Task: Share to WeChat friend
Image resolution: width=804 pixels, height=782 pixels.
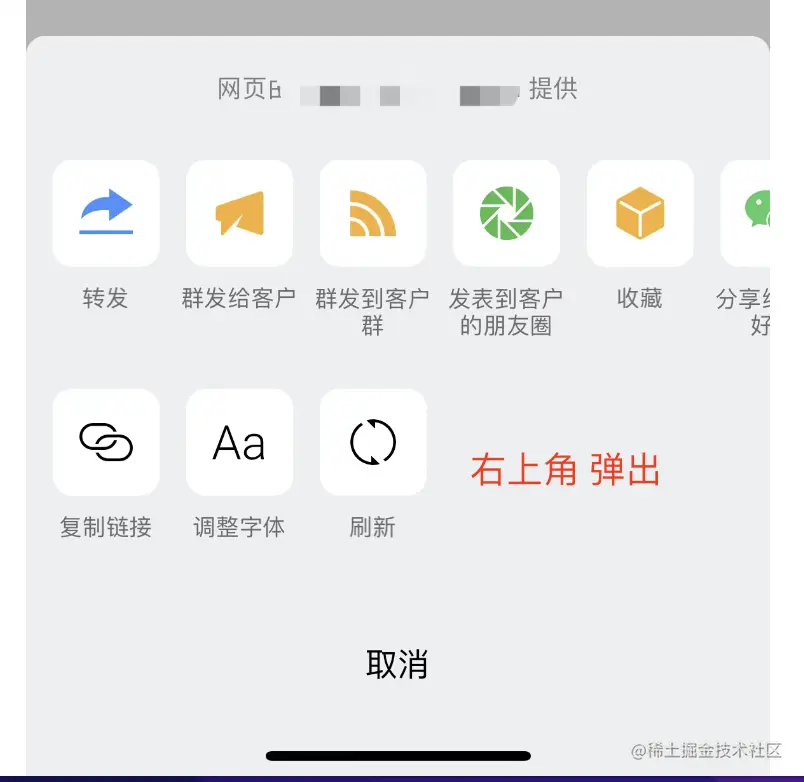Action: 748,213
